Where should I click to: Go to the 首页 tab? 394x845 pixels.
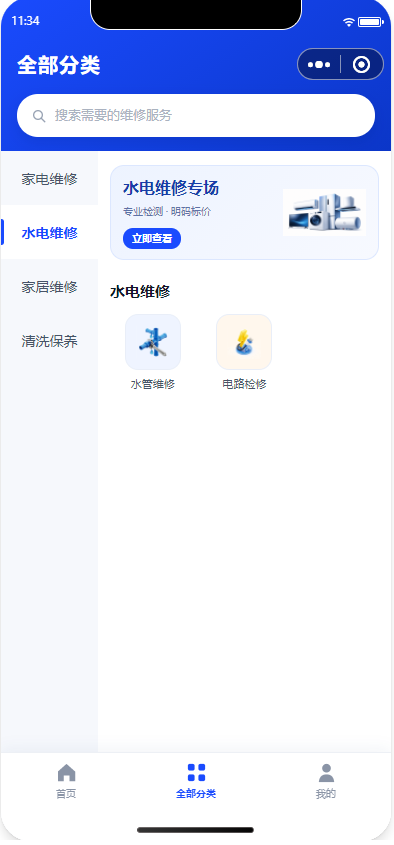pos(66,781)
